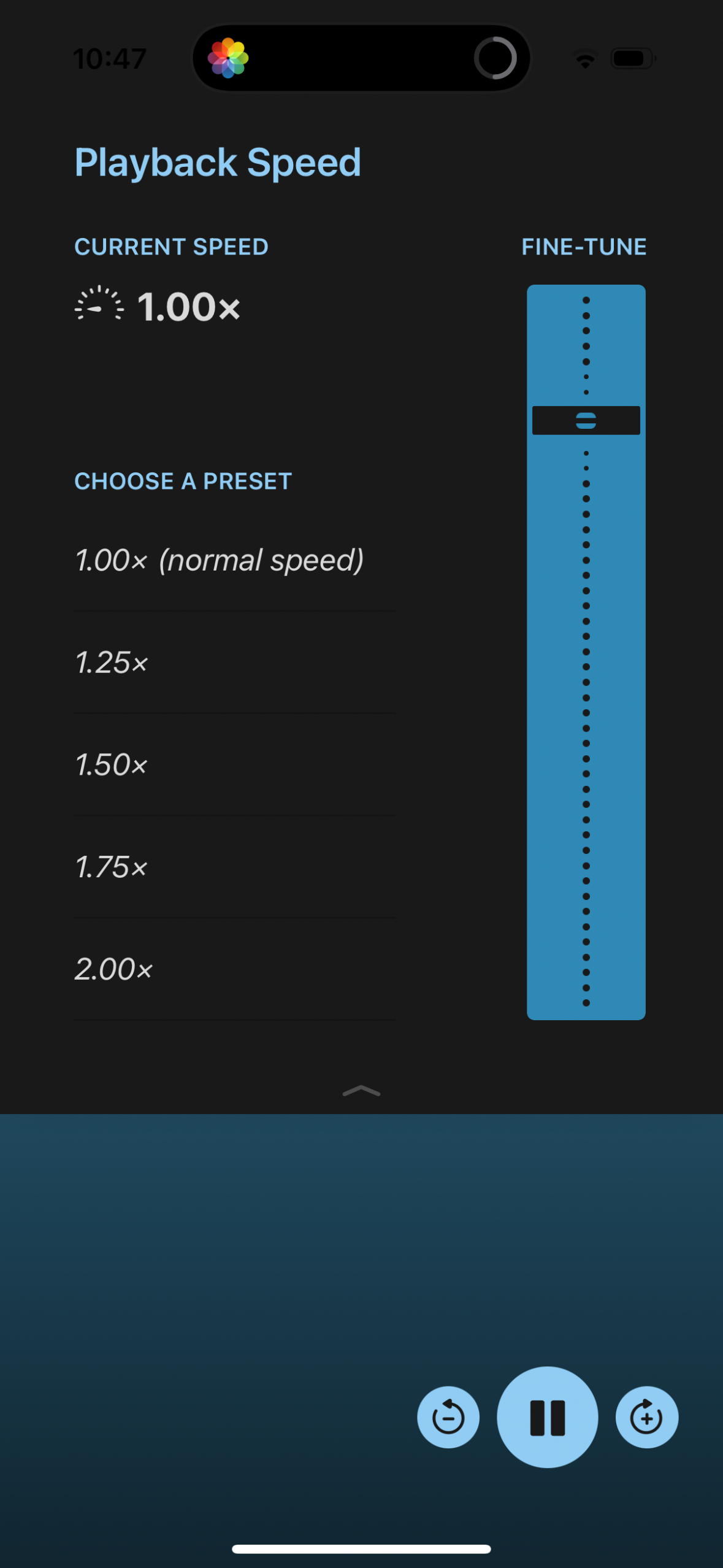Tap the current speed 1.00× readout
Image resolution: width=723 pixels, height=1568 pixels.
coord(188,307)
